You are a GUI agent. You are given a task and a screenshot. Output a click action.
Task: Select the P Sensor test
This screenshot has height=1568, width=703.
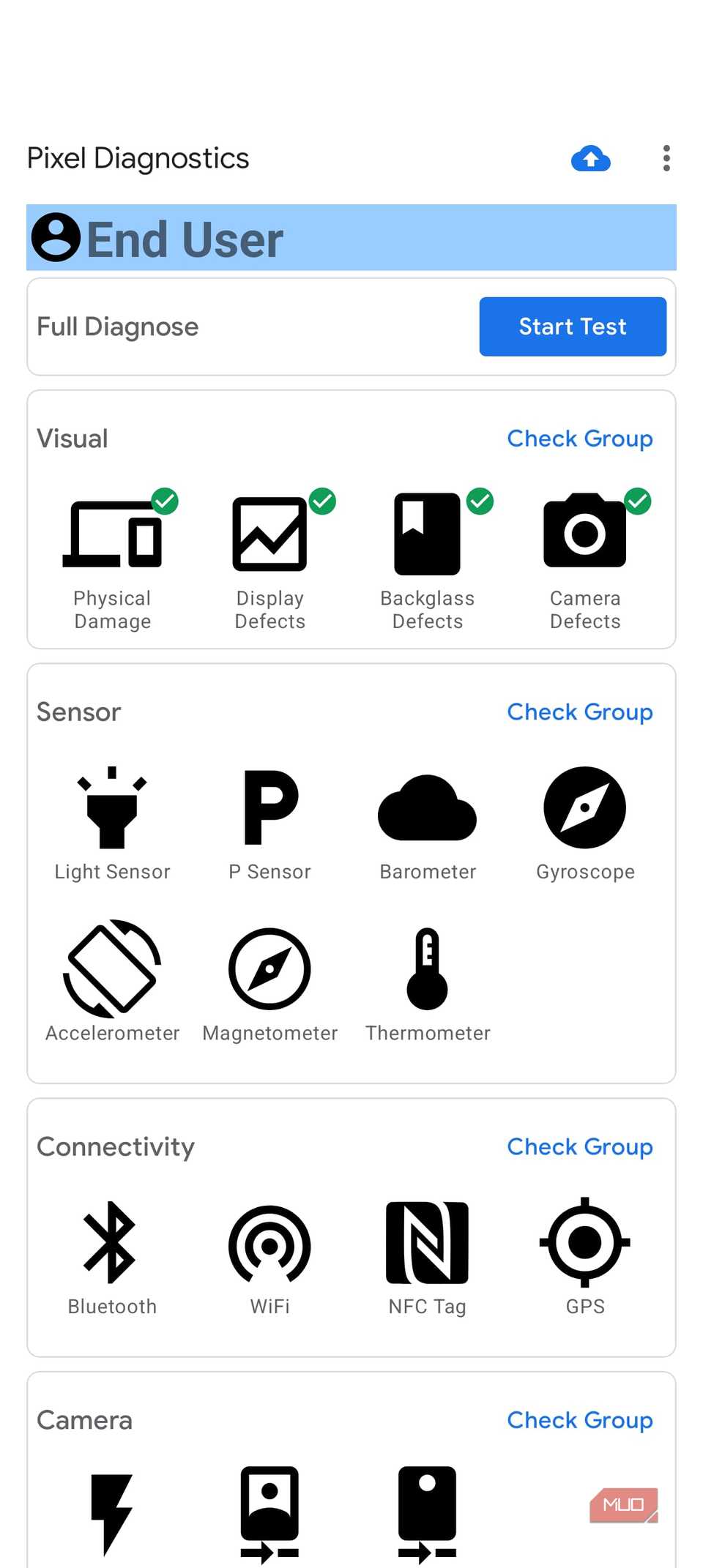click(x=269, y=821)
